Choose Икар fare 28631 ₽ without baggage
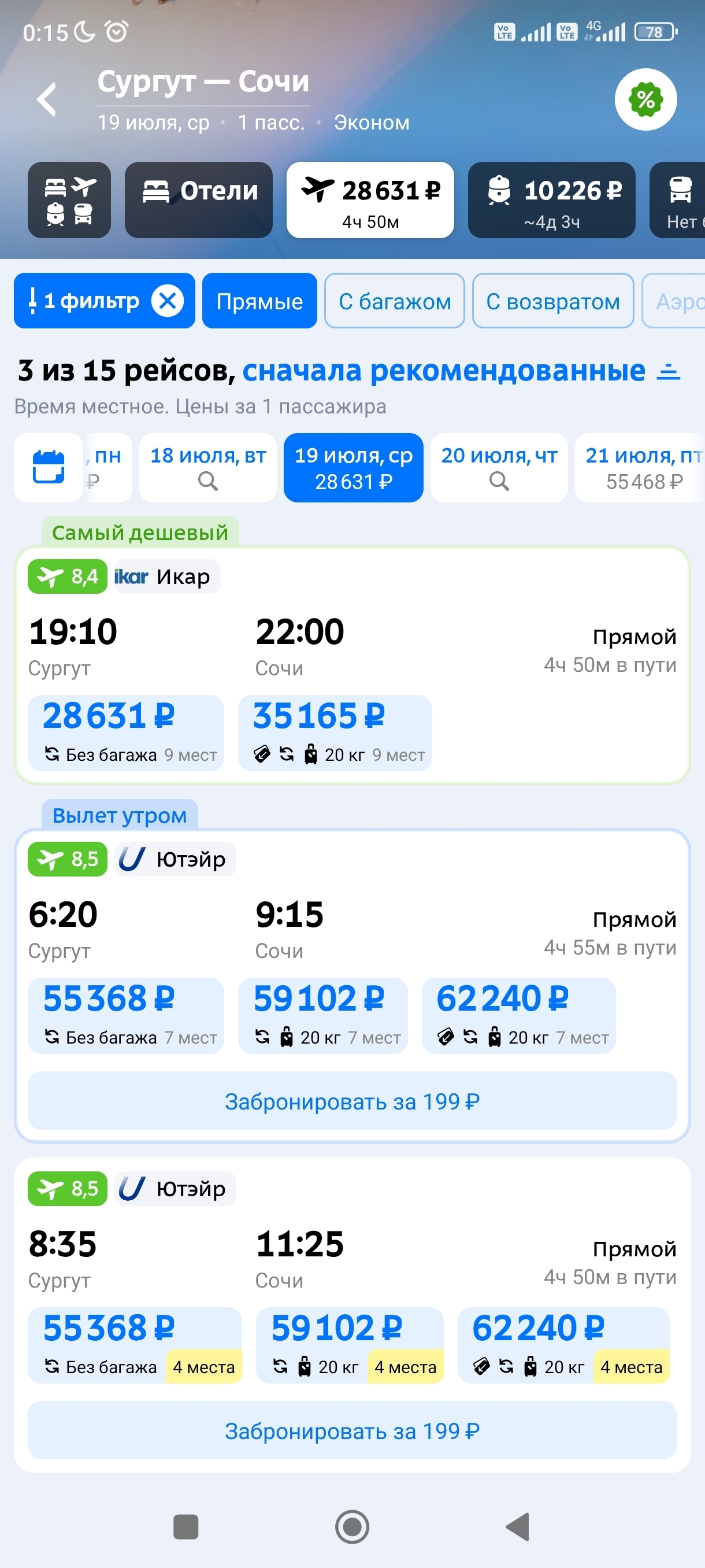The width and height of the screenshot is (705, 1568). point(126,733)
